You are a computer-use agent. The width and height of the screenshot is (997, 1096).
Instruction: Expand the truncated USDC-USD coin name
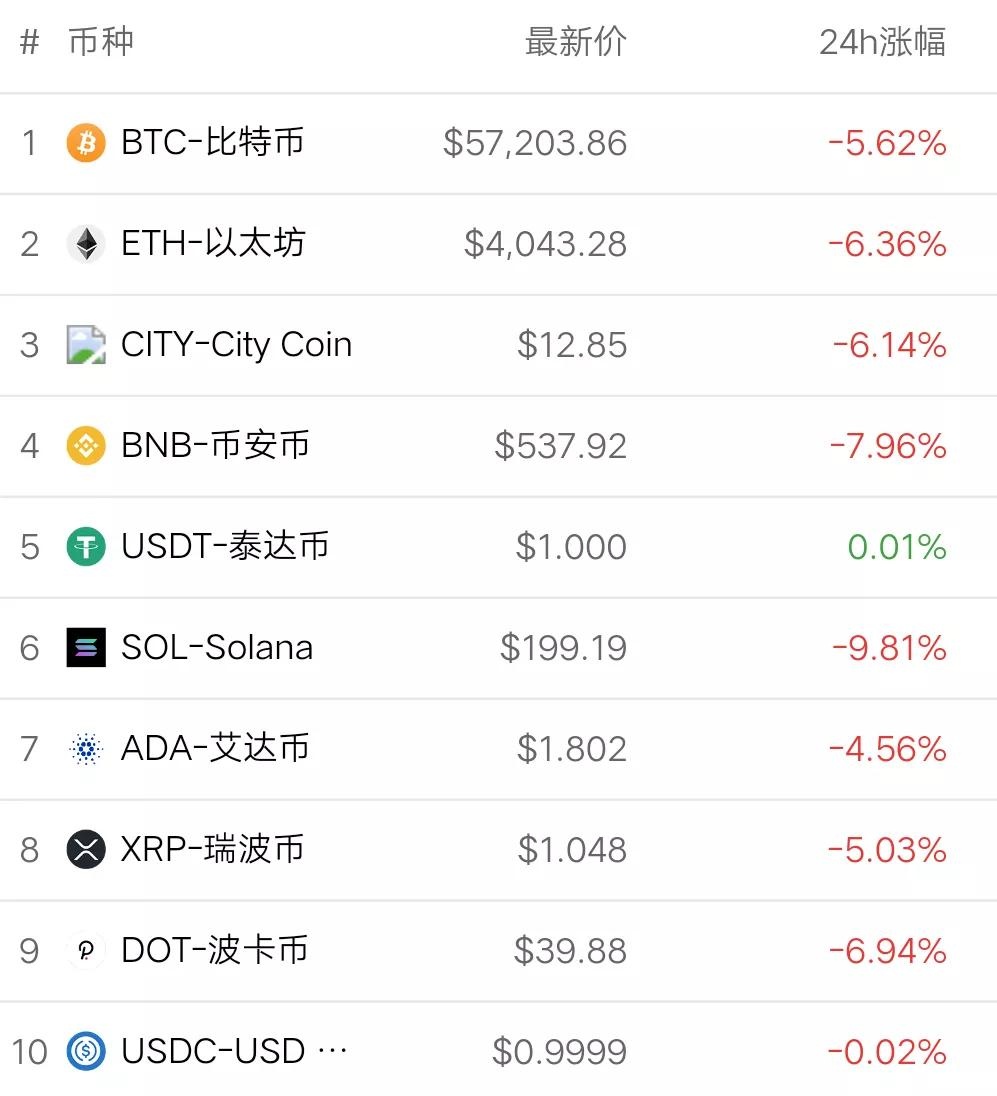coord(230,1051)
